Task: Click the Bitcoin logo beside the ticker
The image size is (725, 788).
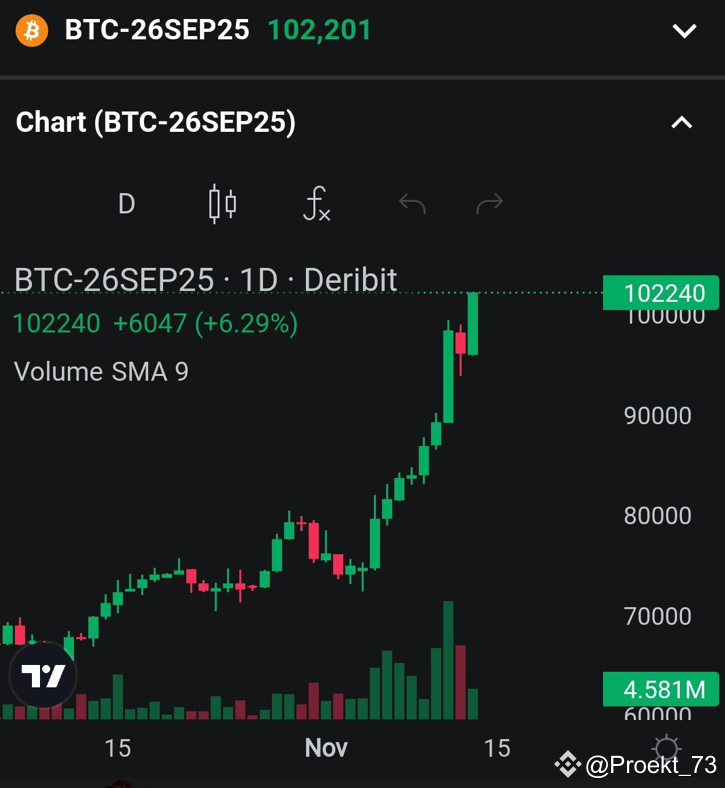Action: [x=30, y=30]
